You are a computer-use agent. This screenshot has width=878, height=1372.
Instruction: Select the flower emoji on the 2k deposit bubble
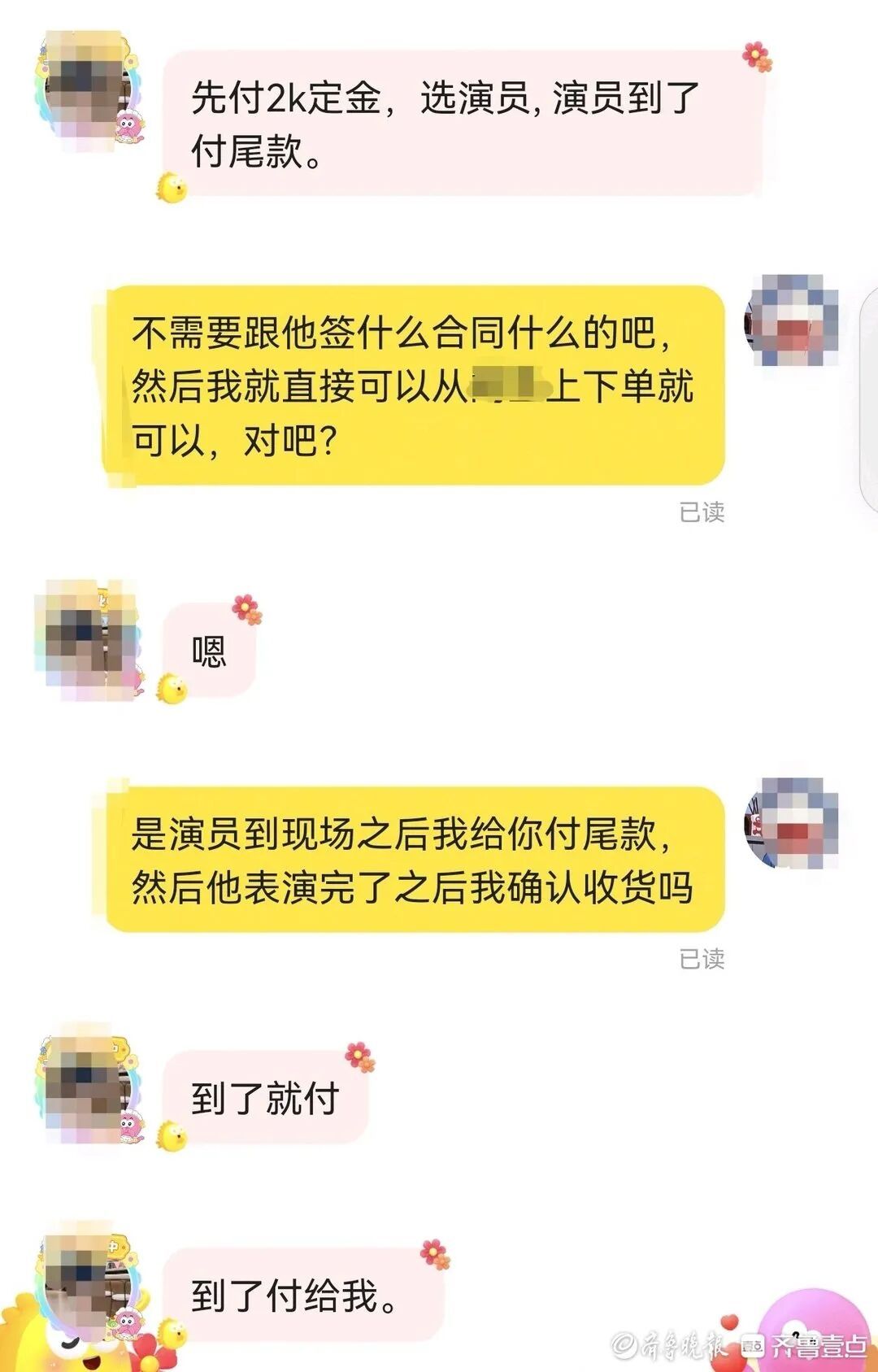click(756, 55)
